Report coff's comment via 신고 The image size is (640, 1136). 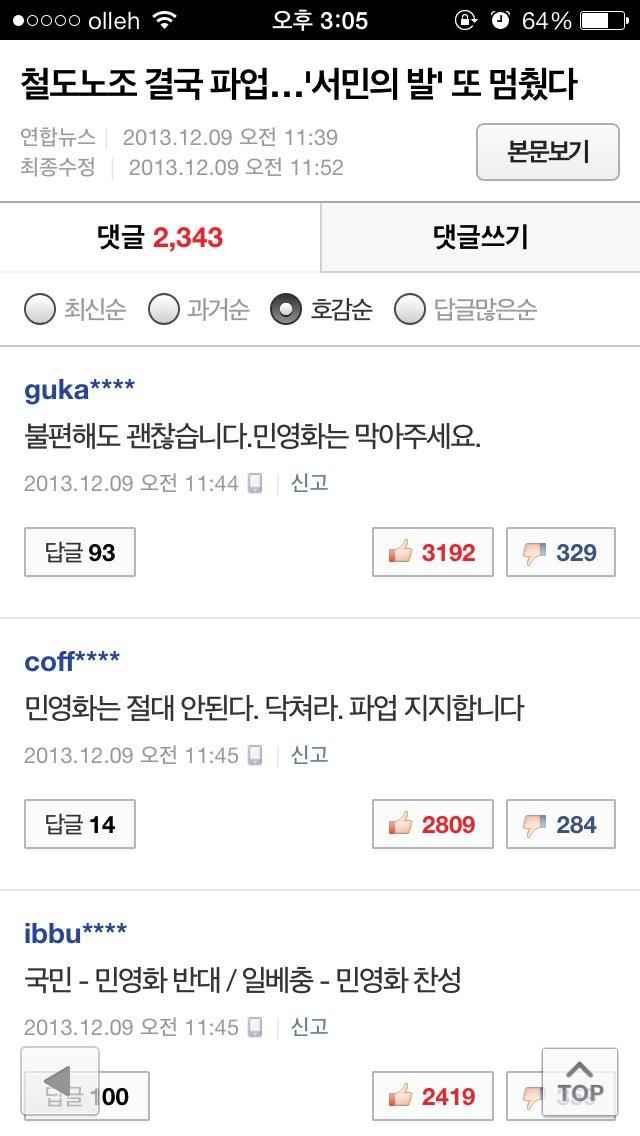pyautogui.click(x=309, y=755)
